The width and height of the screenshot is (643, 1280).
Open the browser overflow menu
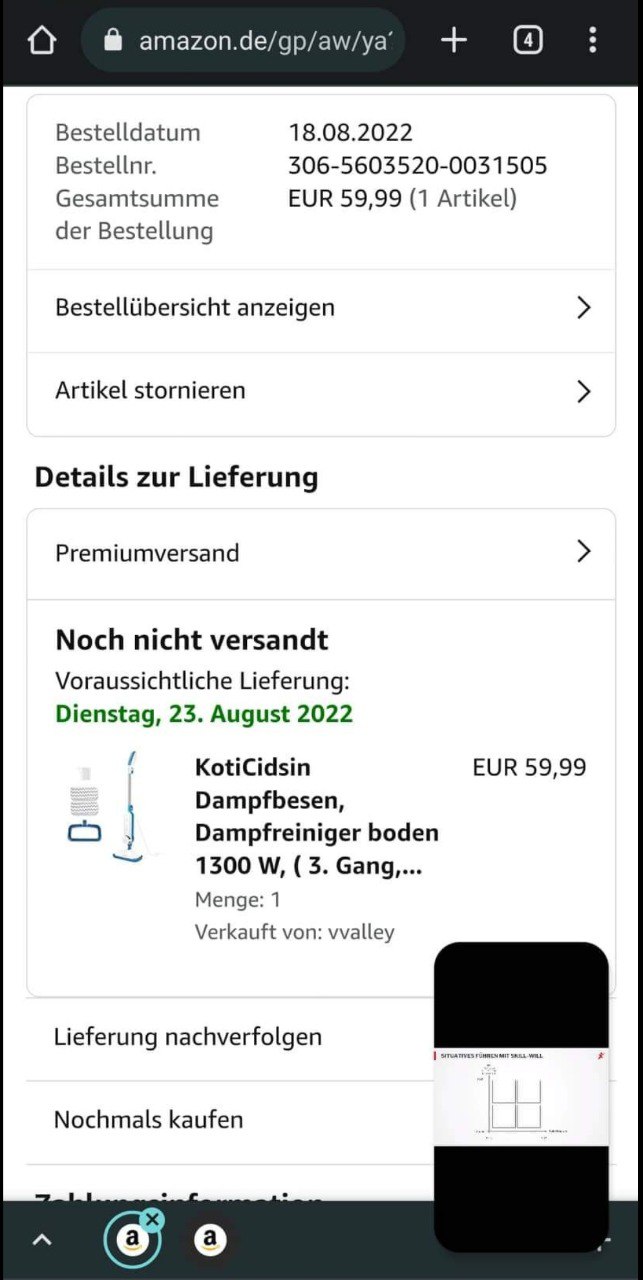pos(592,40)
